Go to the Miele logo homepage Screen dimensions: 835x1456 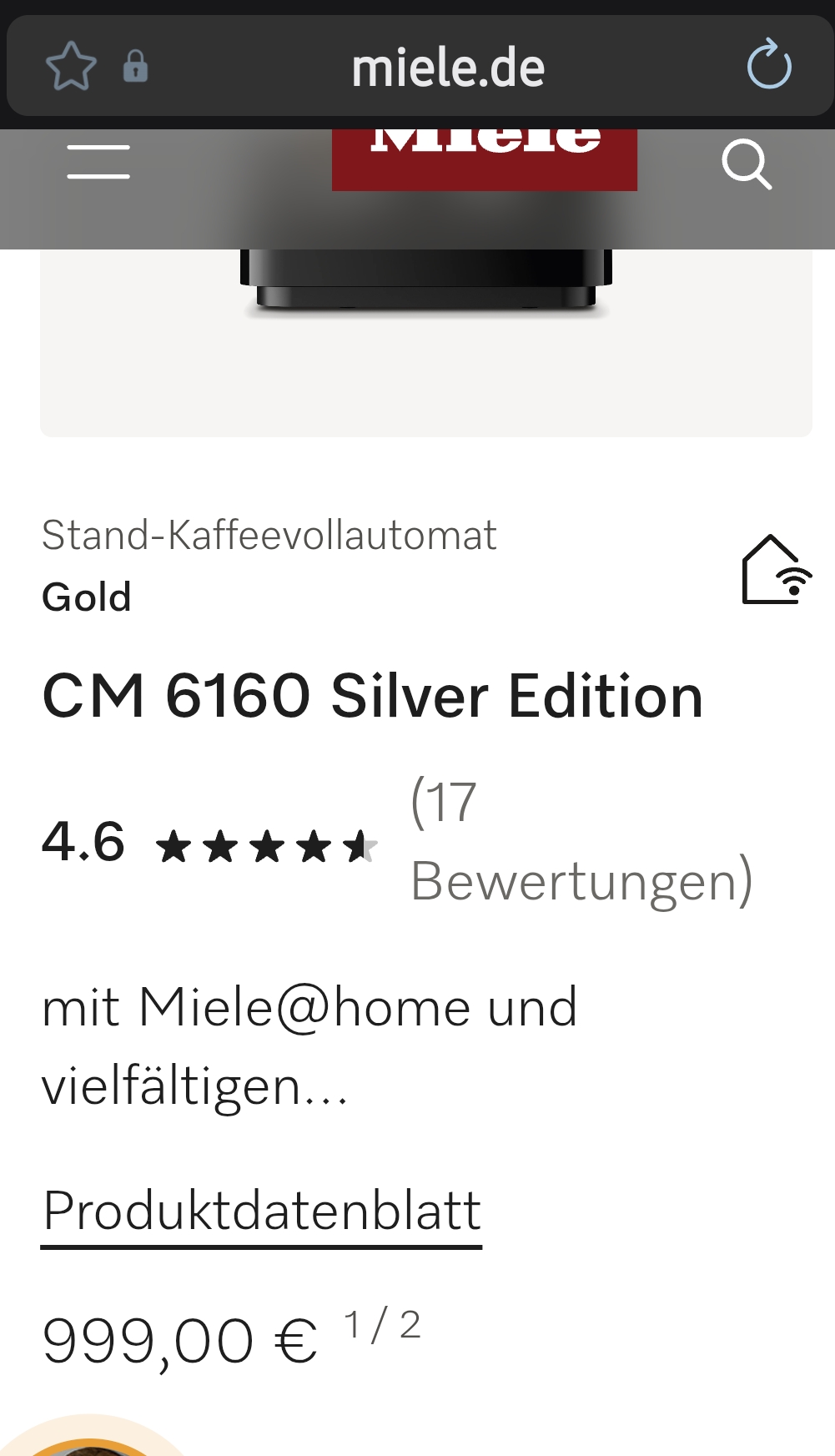pyautogui.click(x=485, y=159)
